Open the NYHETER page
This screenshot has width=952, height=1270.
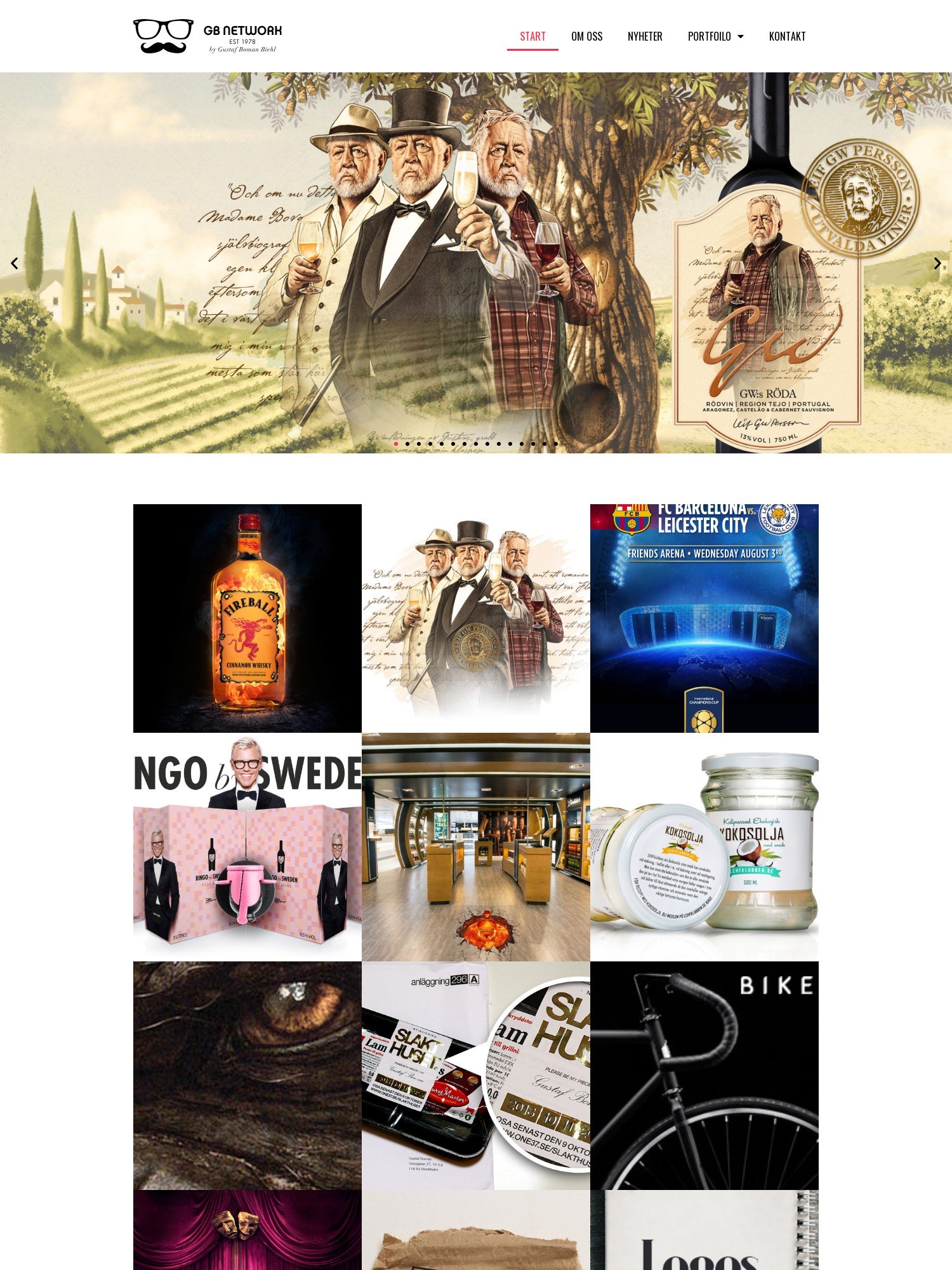point(645,36)
